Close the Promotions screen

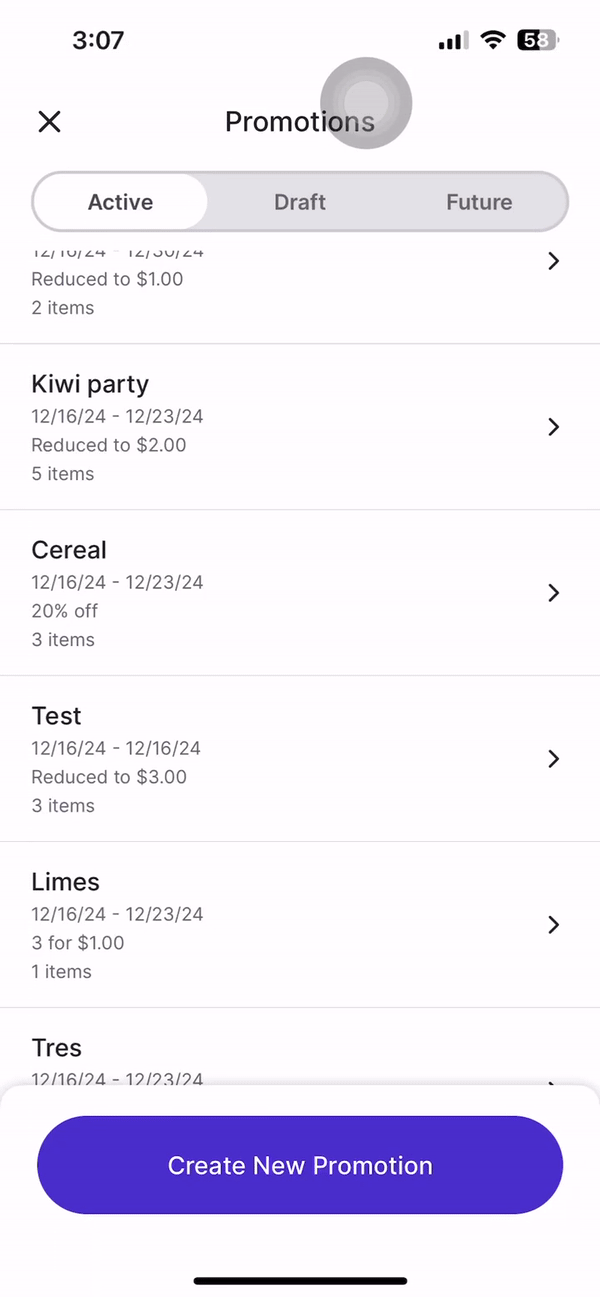coord(49,122)
